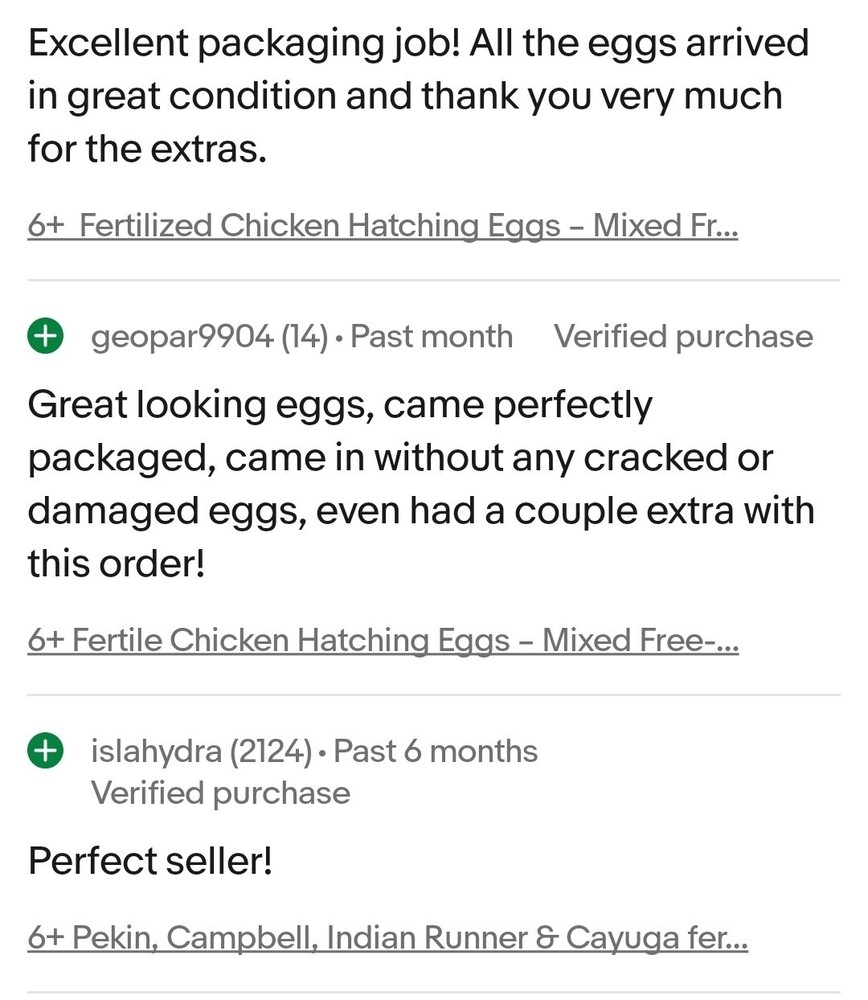This screenshot has height=1000, width=868.
Task: Select the Past month timestamp
Action: (x=432, y=336)
